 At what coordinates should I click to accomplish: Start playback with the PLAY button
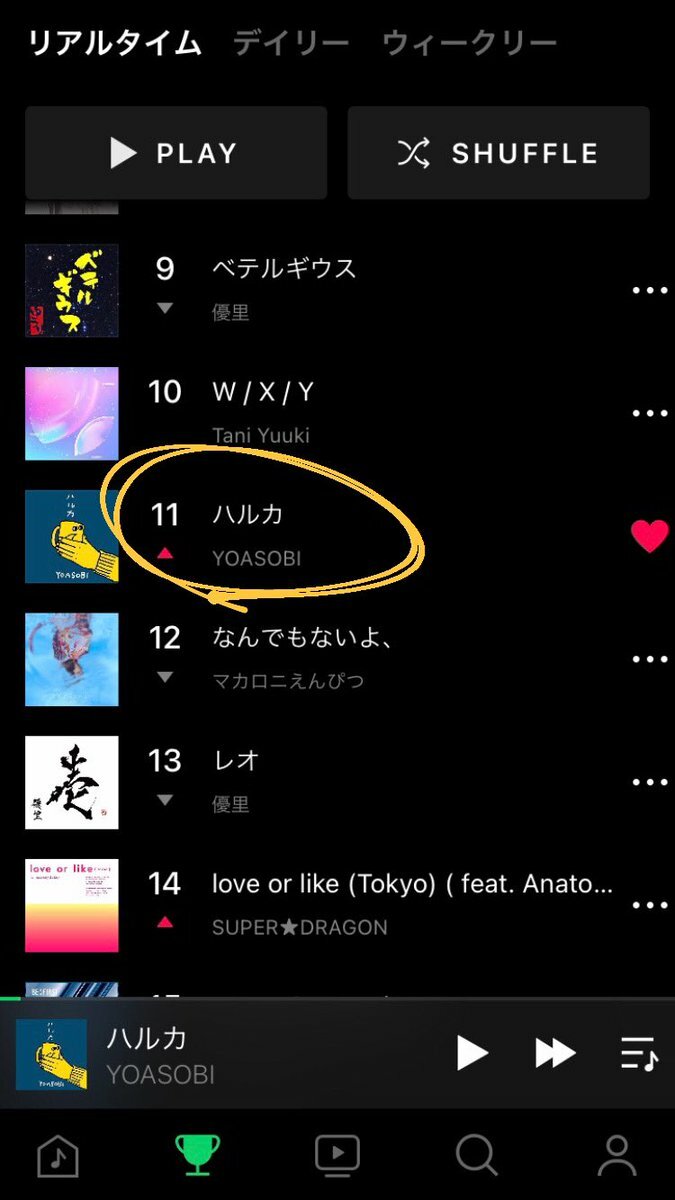pyautogui.click(x=176, y=153)
